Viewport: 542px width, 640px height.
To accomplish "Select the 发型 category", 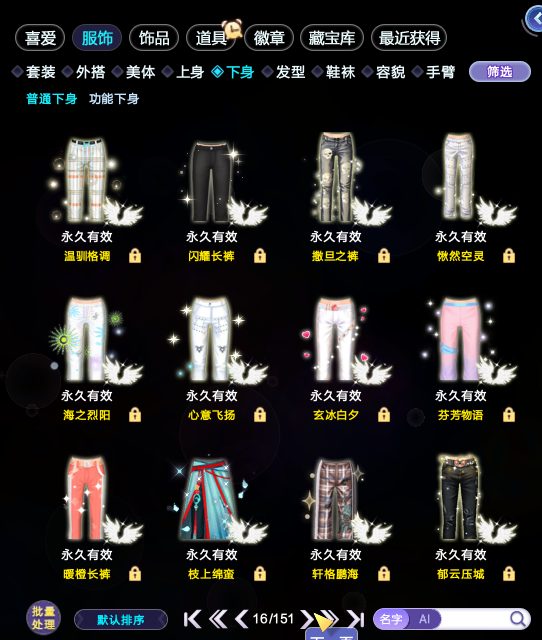I will pyautogui.click(x=284, y=72).
